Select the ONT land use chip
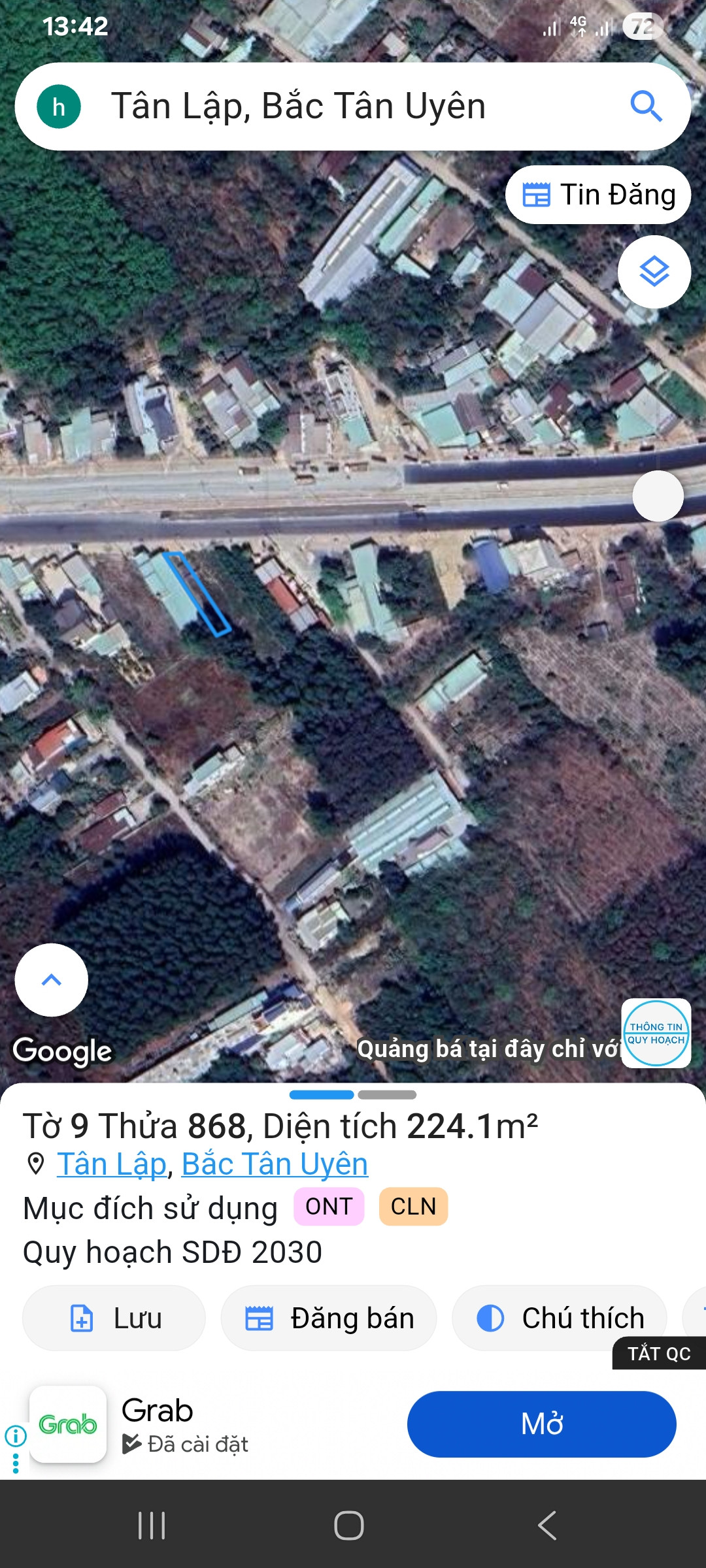706x1568 pixels. tap(329, 1206)
